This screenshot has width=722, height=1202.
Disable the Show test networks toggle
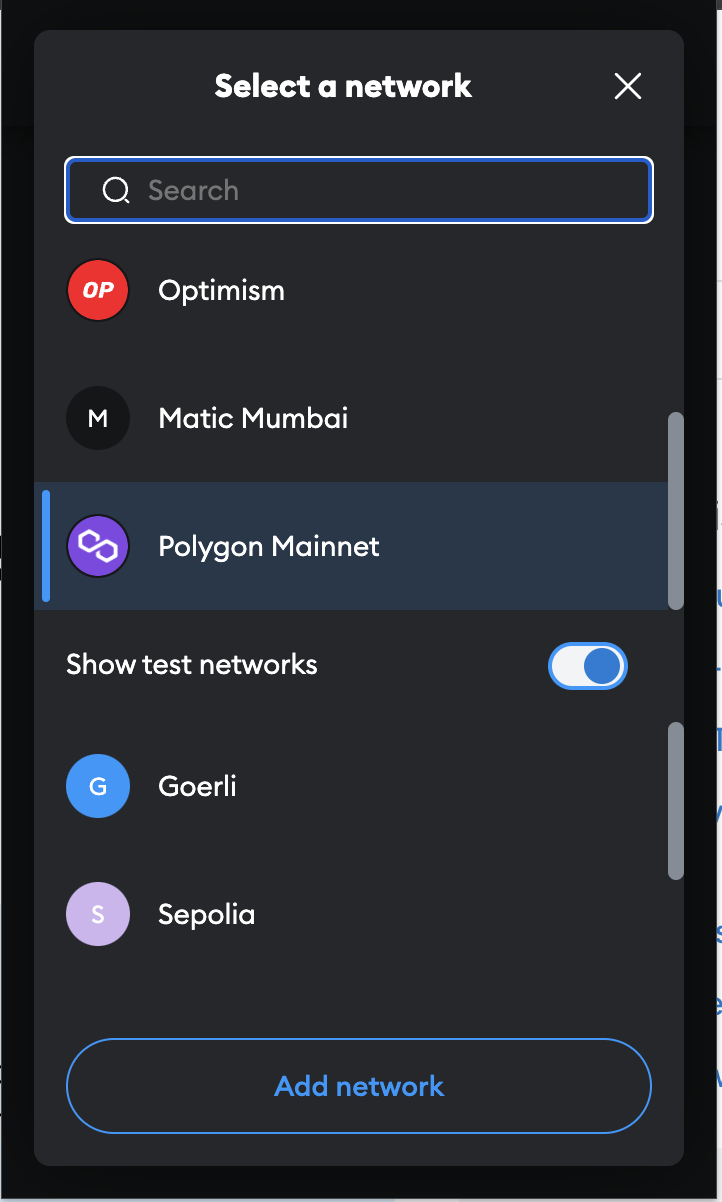[x=588, y=666]
